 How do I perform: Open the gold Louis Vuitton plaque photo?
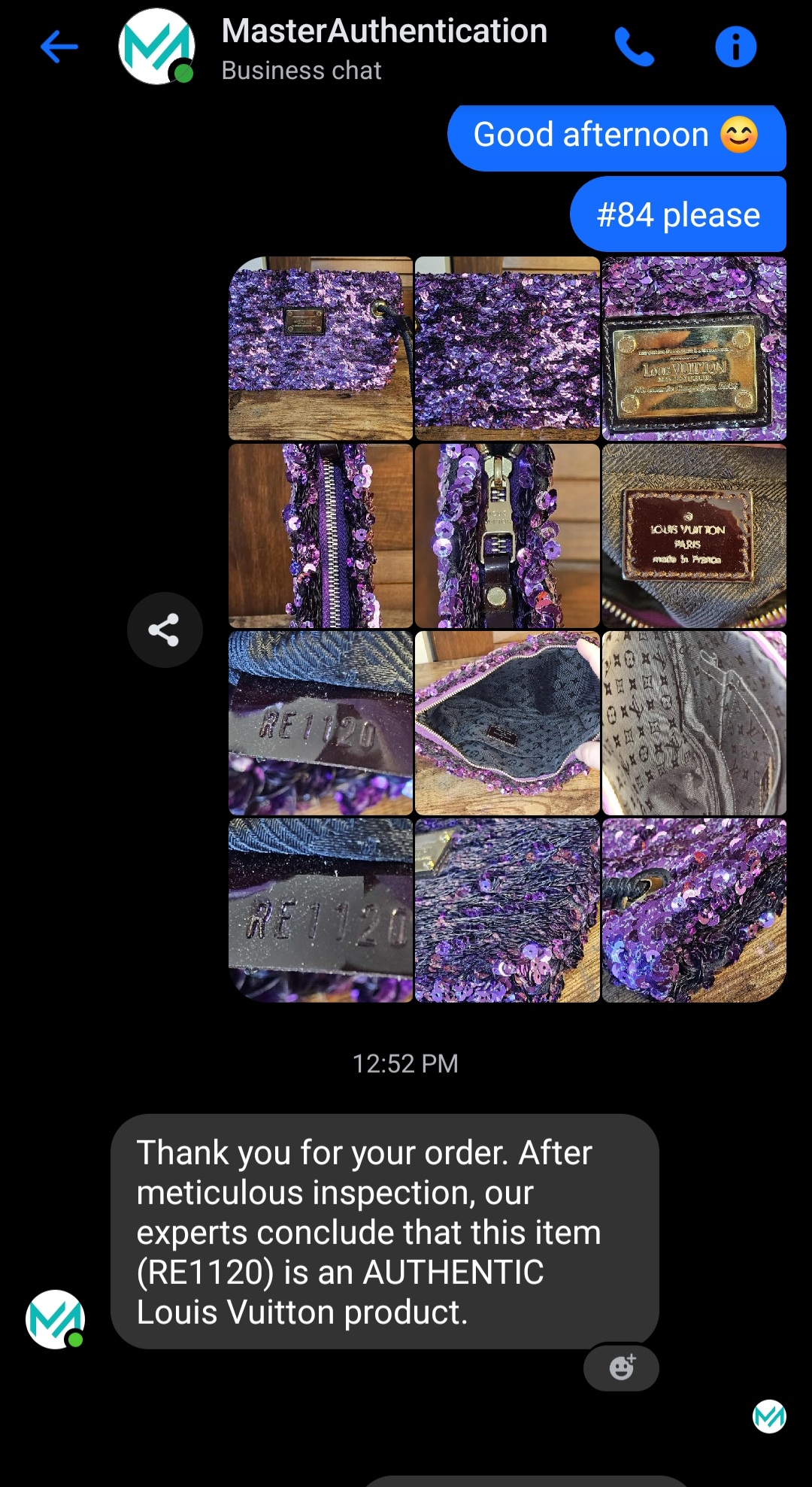[694, 348]
